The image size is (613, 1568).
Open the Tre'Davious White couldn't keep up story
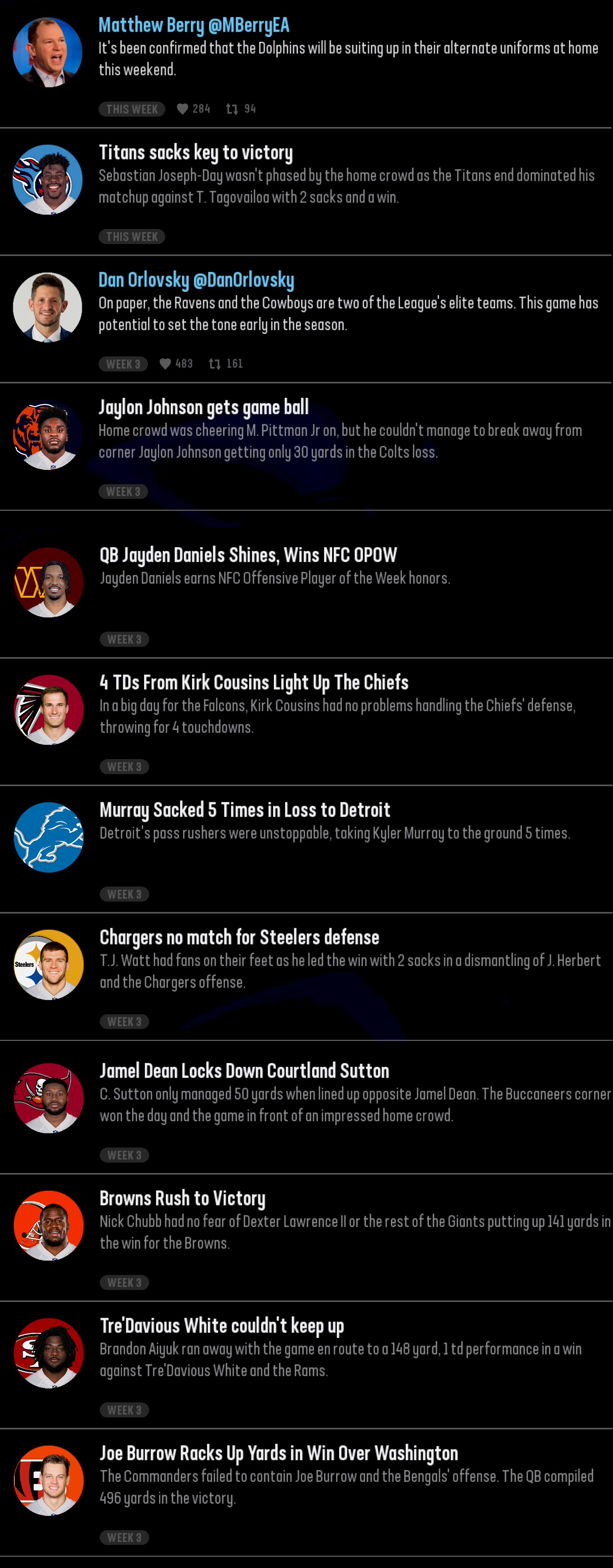[x=222, y=1326]
